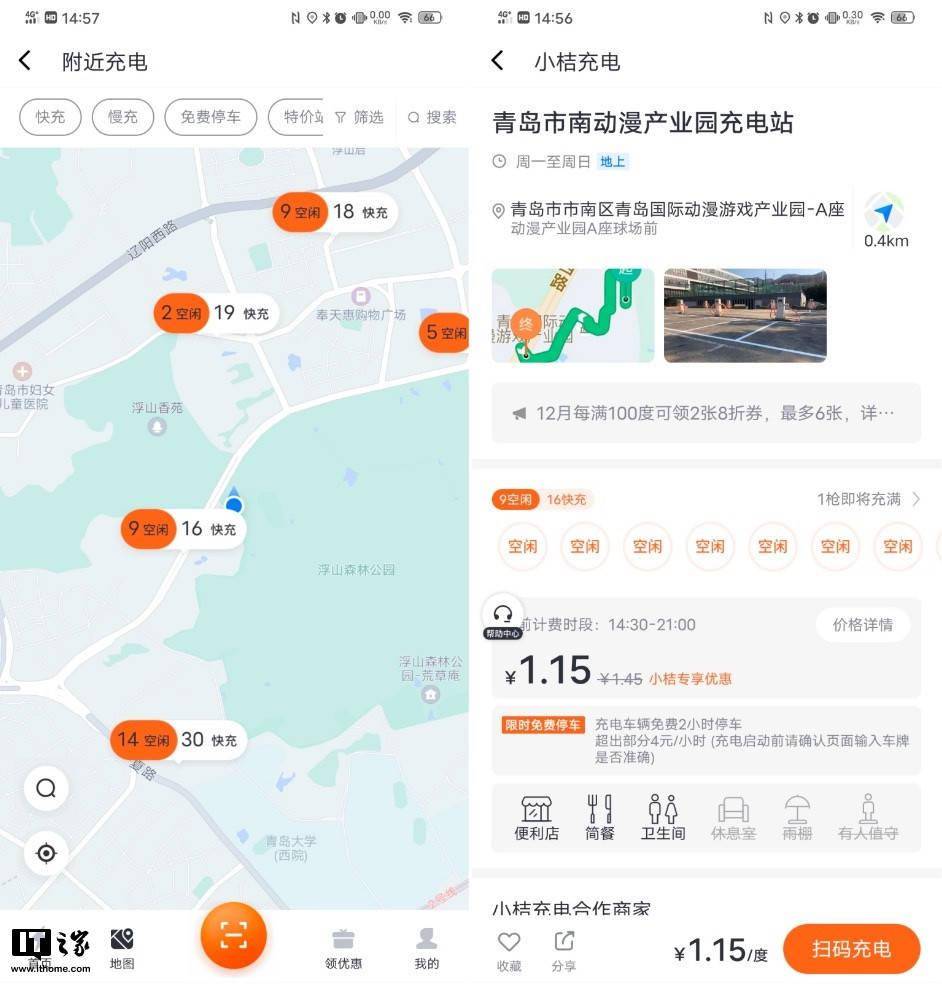View 价格详情 pricing details

(x=862, y=625)
